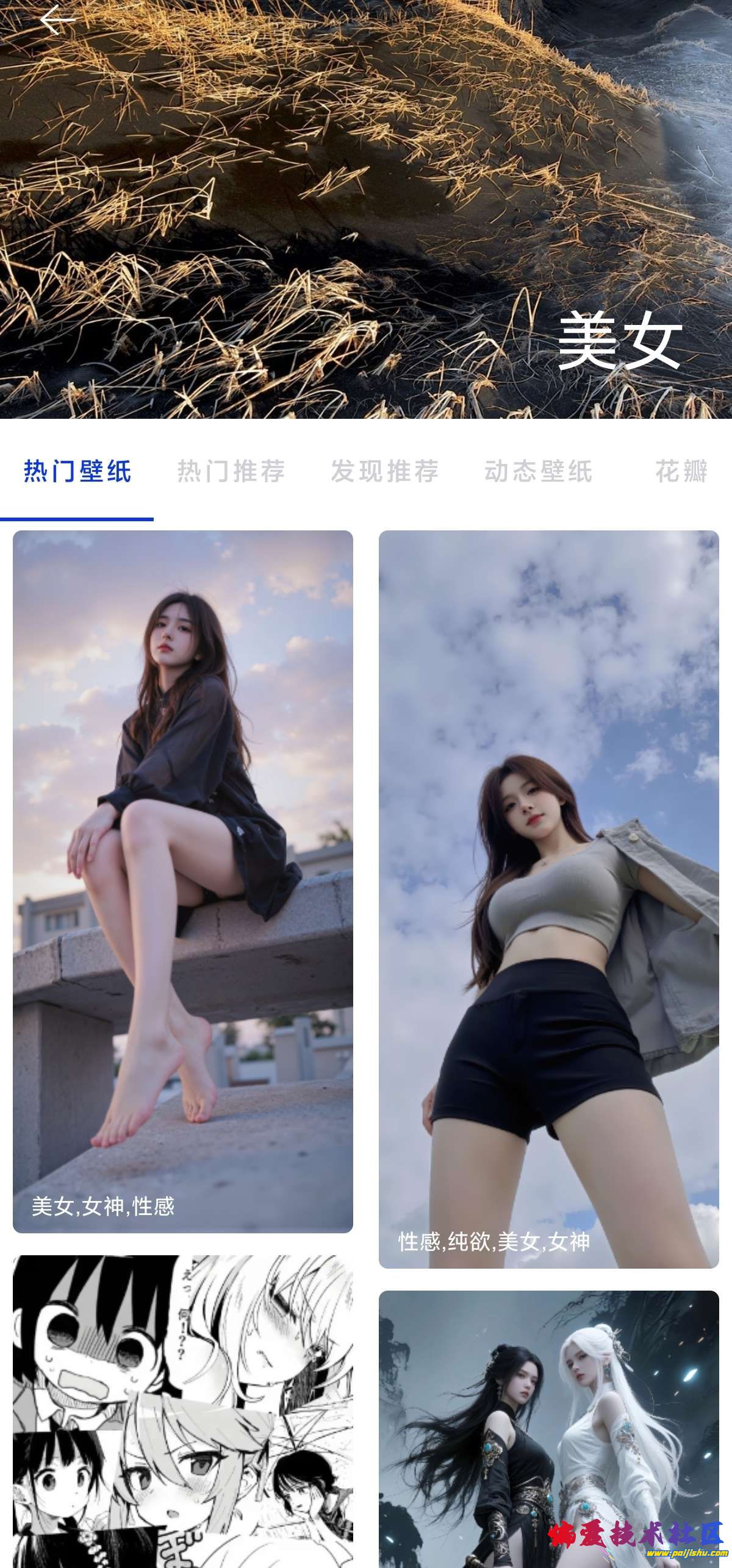This screenshot has height=1568, width=732.
Task: Open the 发现推荐 tab
Action: click(x=385, y=471)
